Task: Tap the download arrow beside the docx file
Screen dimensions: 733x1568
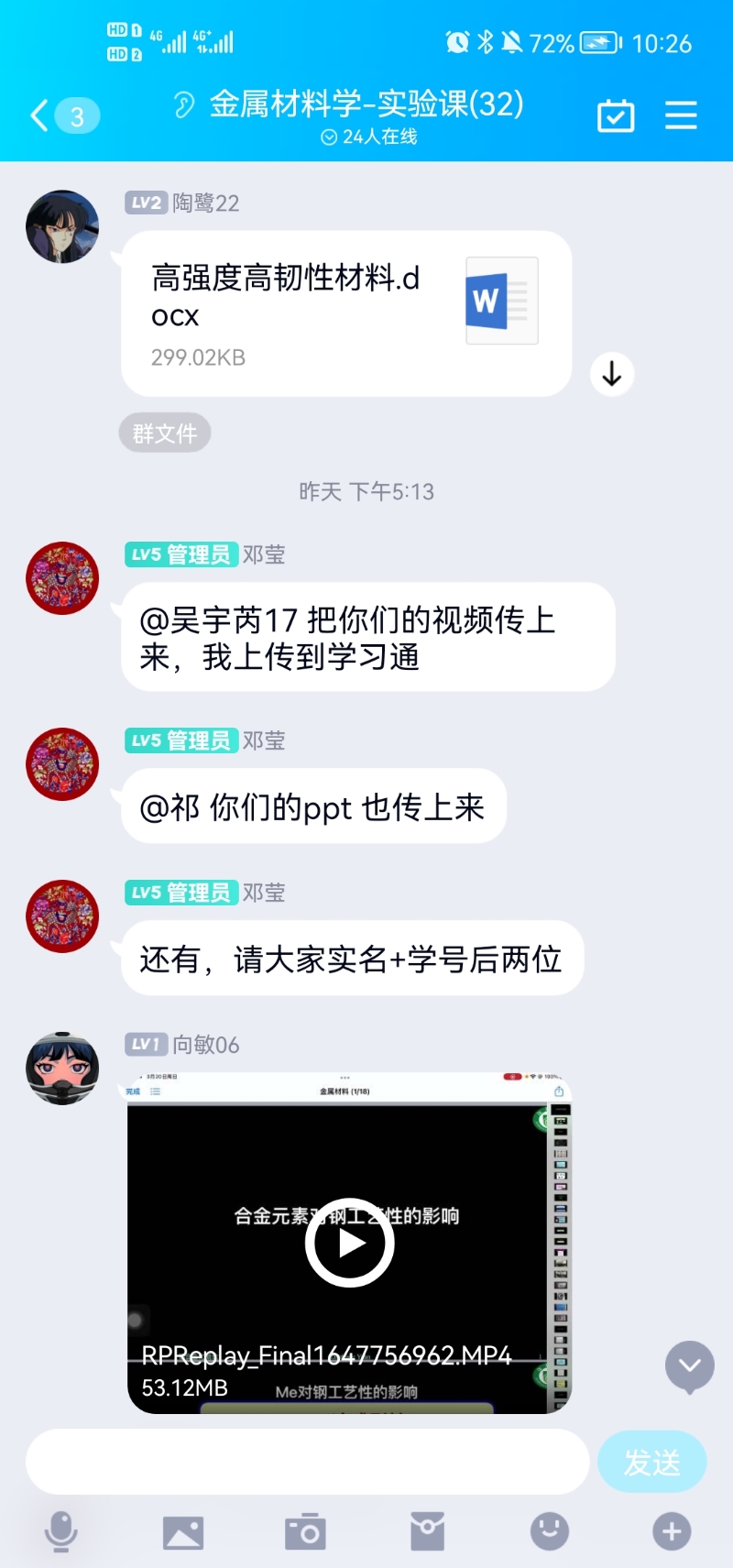Action: (x=611, y=374)
